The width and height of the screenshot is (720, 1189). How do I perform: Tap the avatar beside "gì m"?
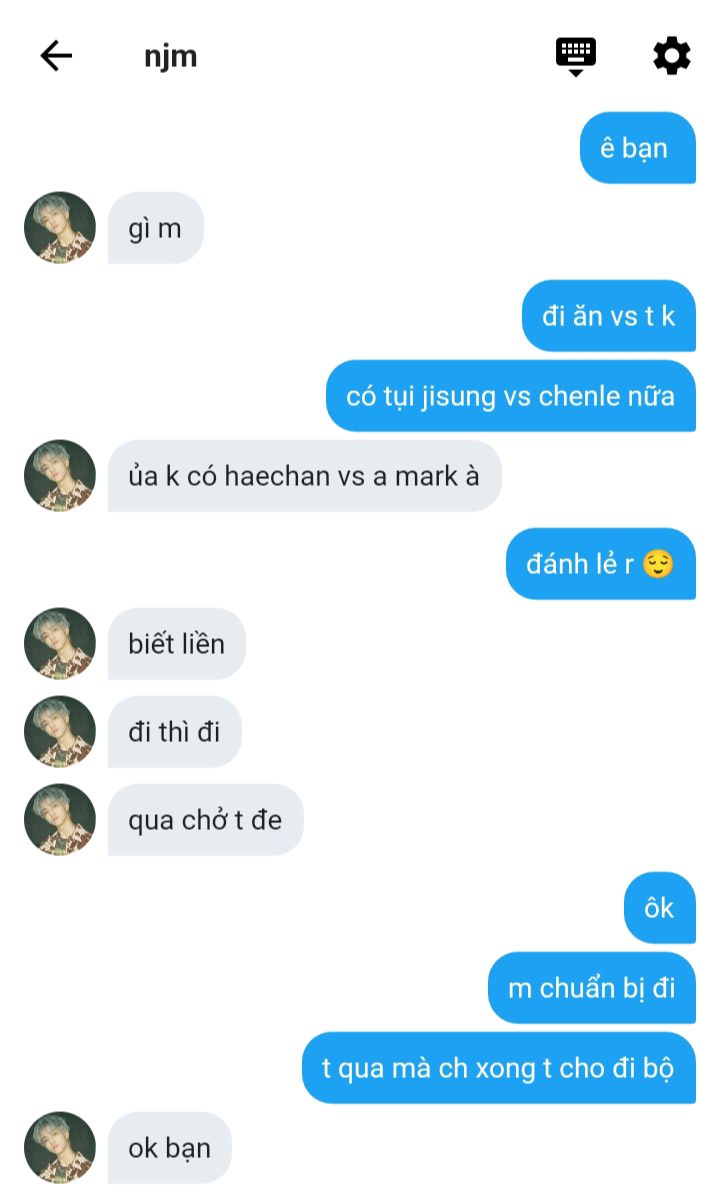60,227
